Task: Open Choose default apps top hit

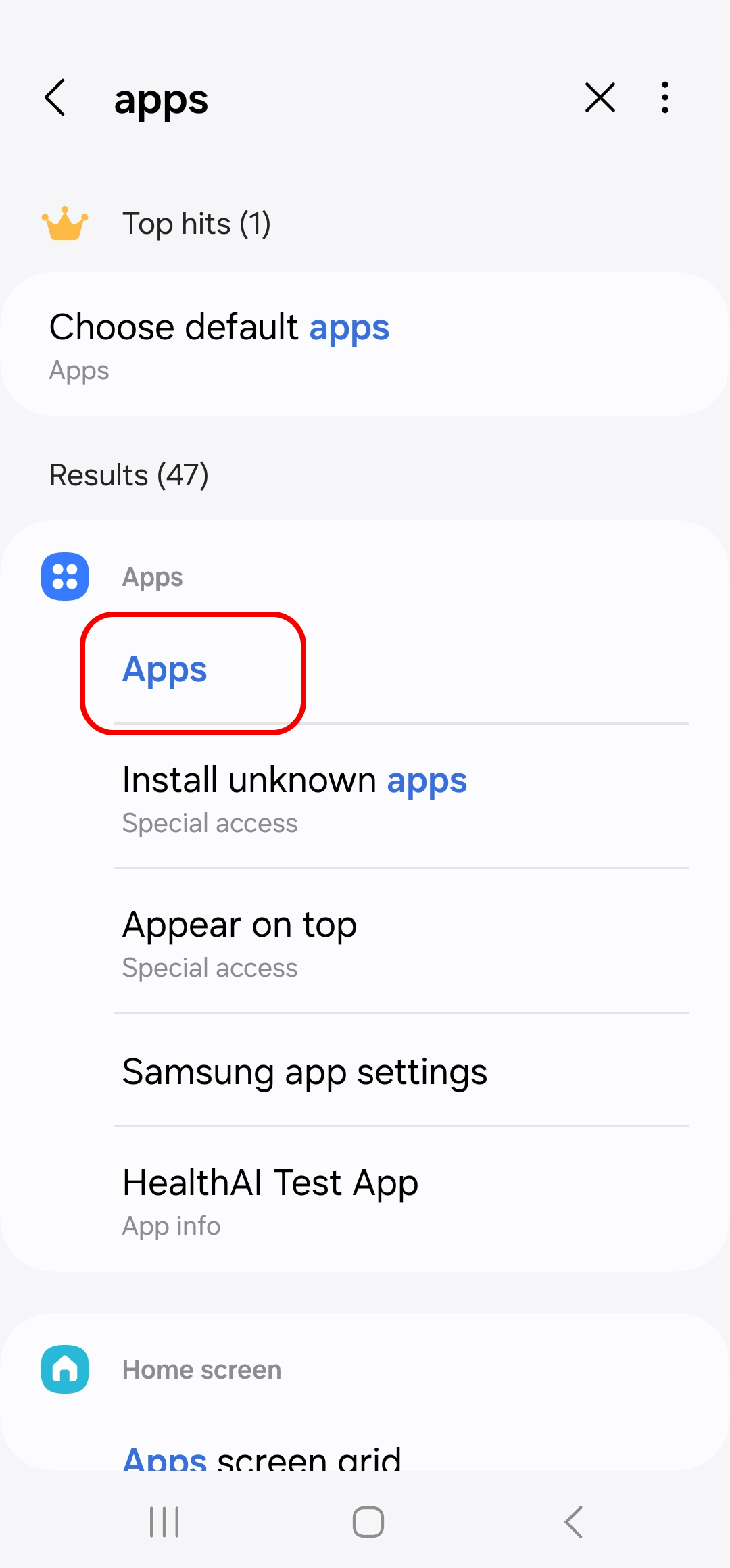Action: (x=365, y=344)
